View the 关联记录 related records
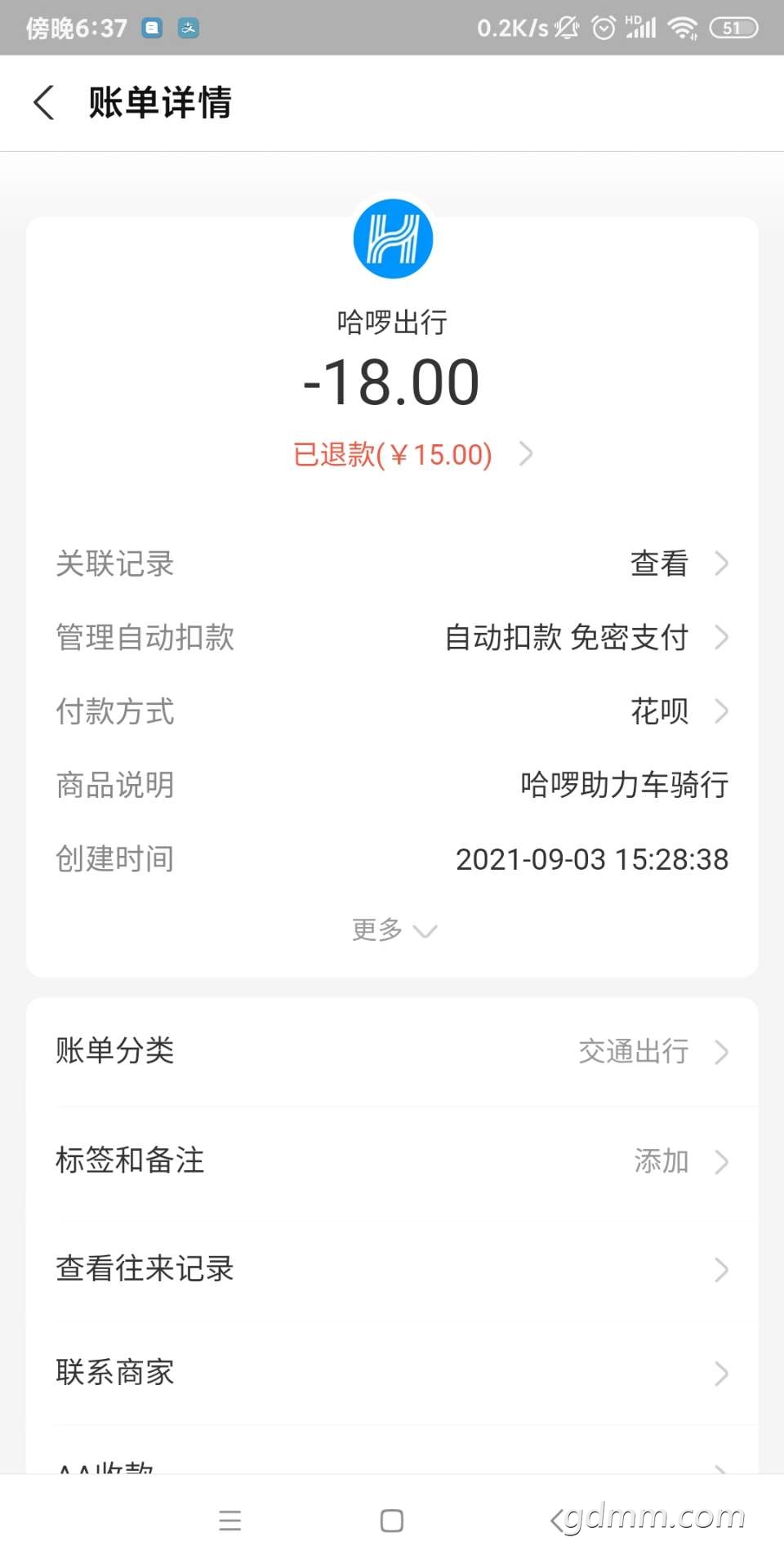 pos(392,563)
